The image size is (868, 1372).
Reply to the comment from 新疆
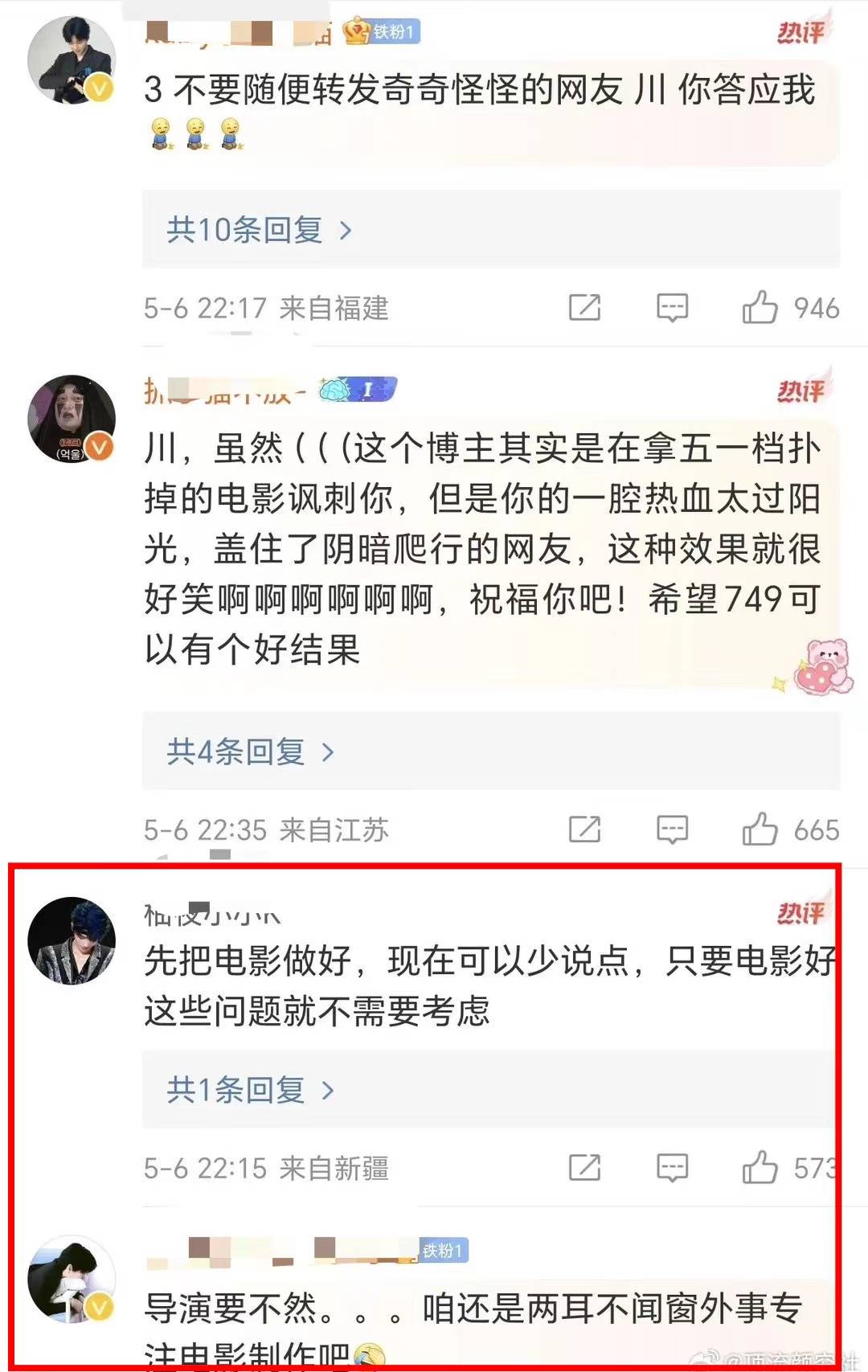pyautogui.click(x=672, y=1168)
